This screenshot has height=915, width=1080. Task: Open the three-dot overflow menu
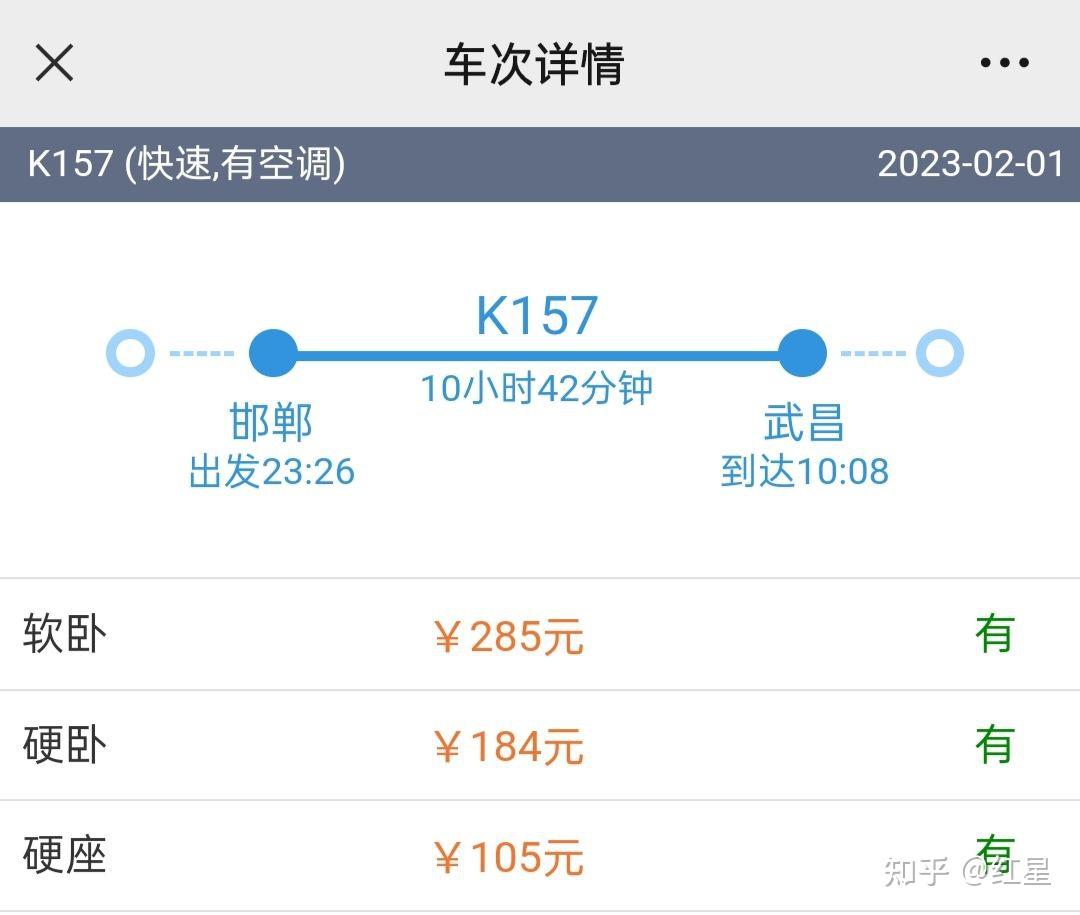[x=1004, y=63]
